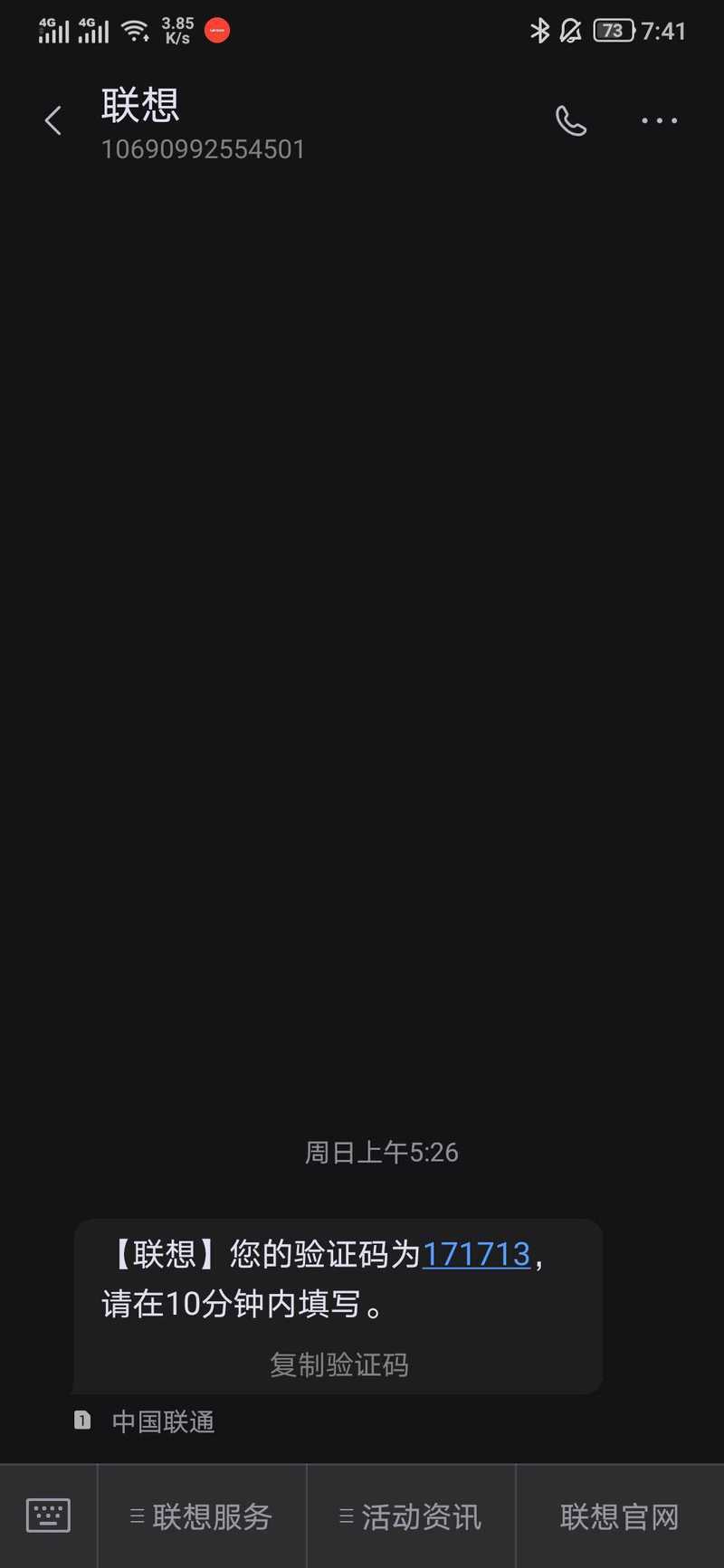Viewport: 724px width, 1568px height.
Task: Open the three-dot overflow menu
Action: pos(659,121)
